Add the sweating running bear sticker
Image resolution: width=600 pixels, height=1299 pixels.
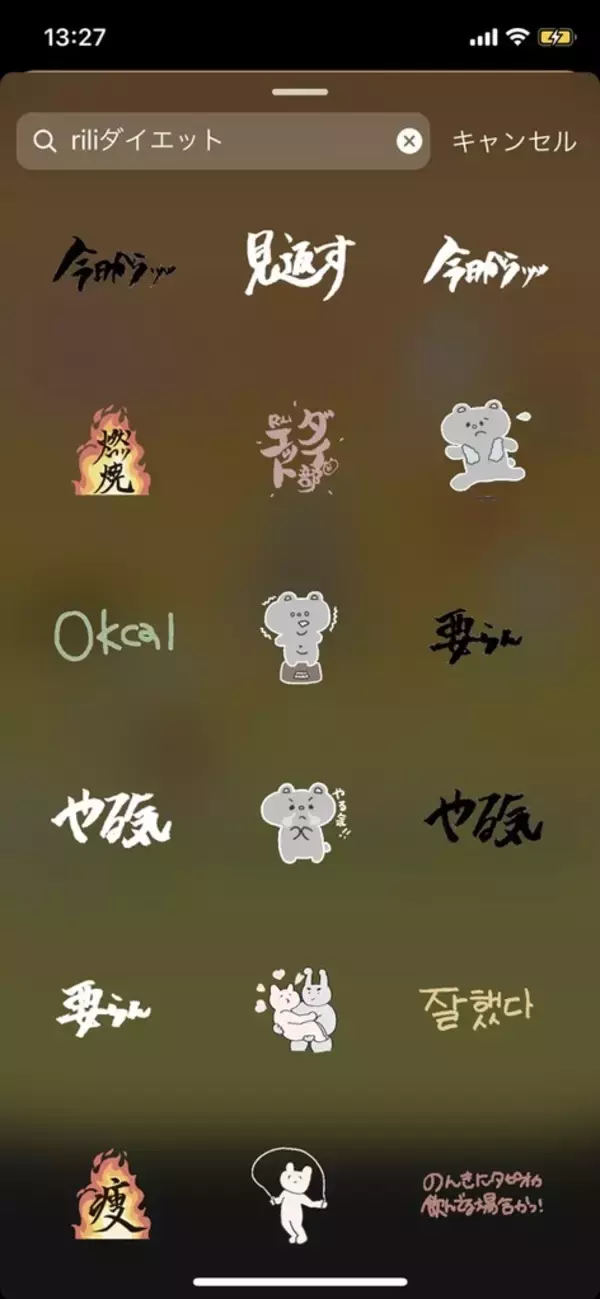point(483,445)
